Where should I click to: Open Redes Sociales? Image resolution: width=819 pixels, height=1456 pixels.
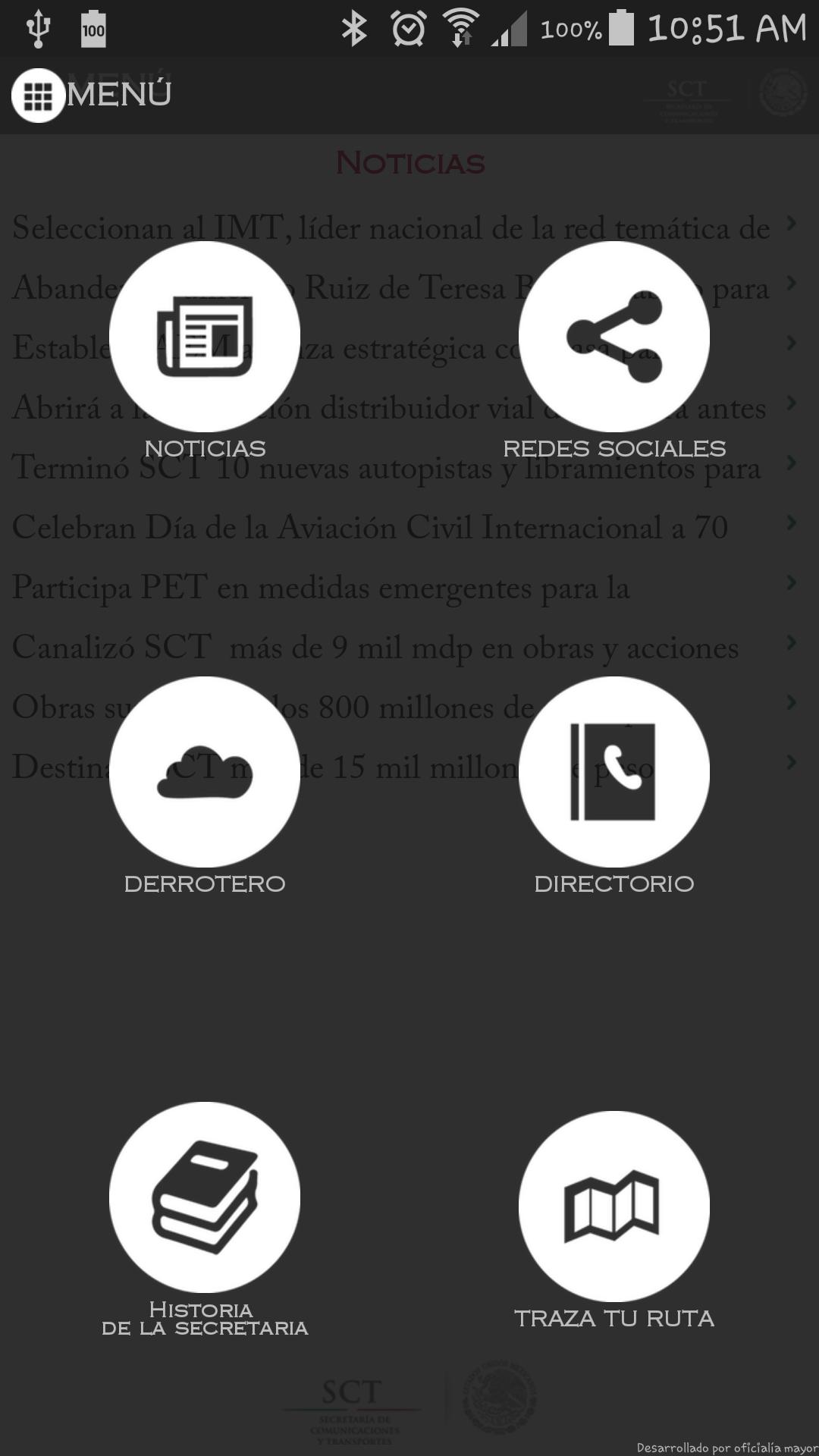coord(614,337)
